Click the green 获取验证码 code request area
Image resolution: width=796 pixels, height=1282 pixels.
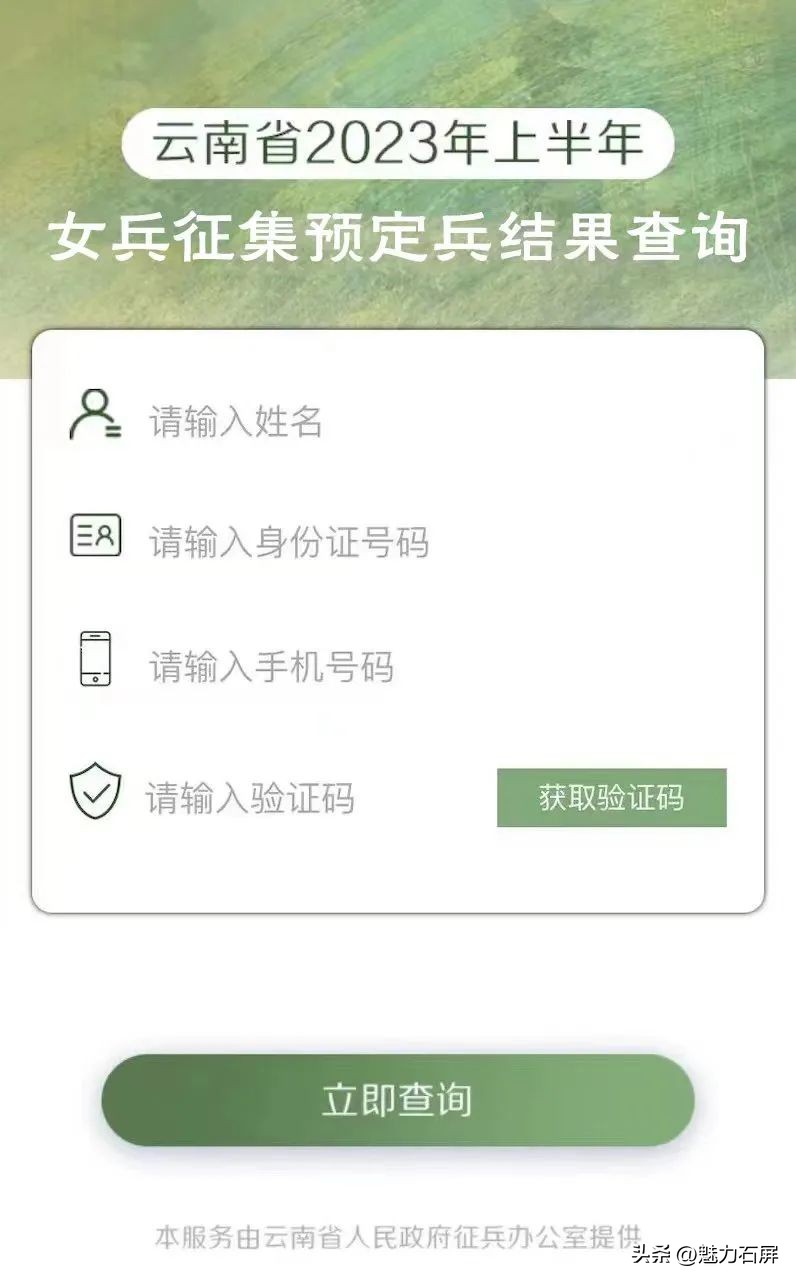[x=612, y=798]
